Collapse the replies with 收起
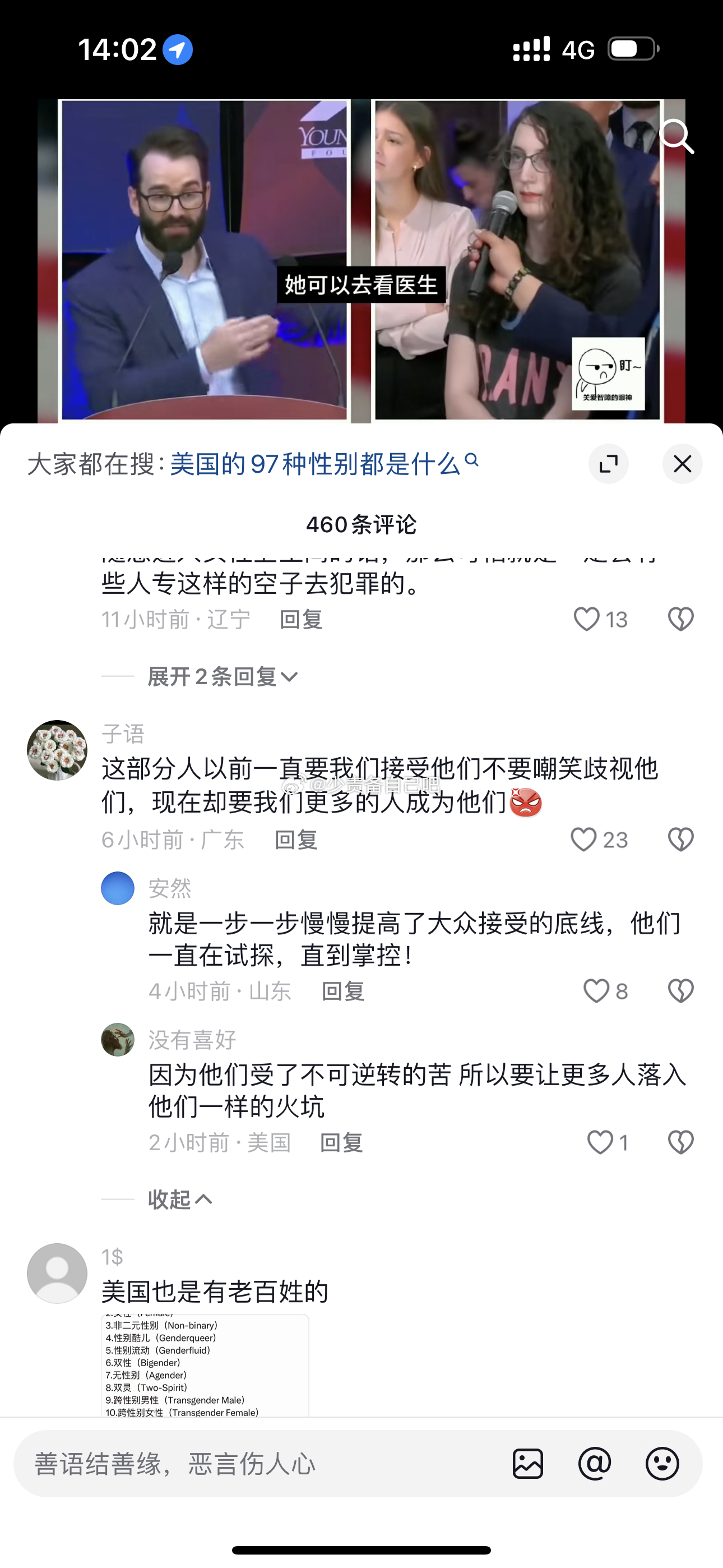Image resolution: width=723 pixels, height=1568 pixels. click(x=180, y=1199)
